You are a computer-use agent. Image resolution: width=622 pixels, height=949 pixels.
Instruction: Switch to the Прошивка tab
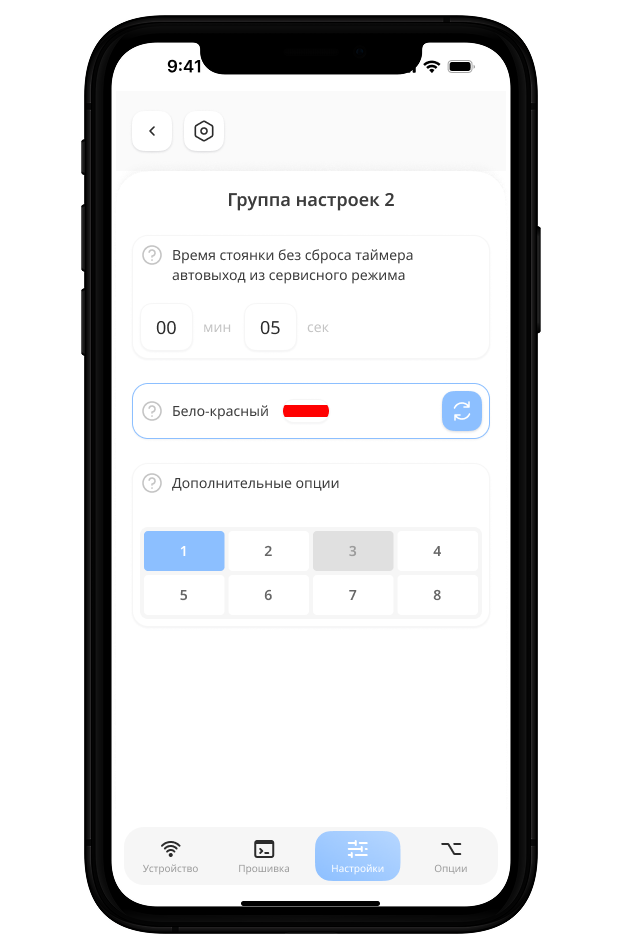(264, 856)
